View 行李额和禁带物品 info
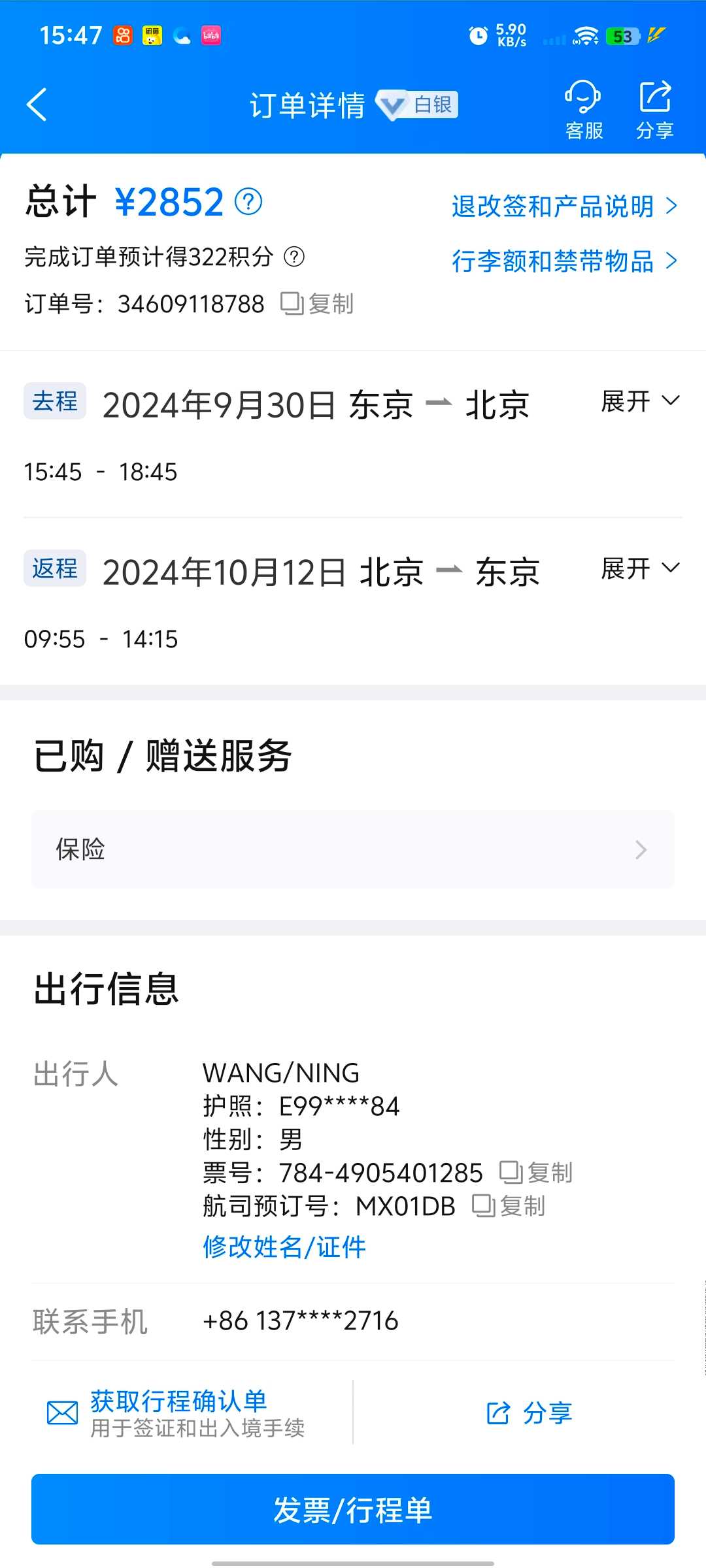 pyautogui.click(x=564, y=261)
